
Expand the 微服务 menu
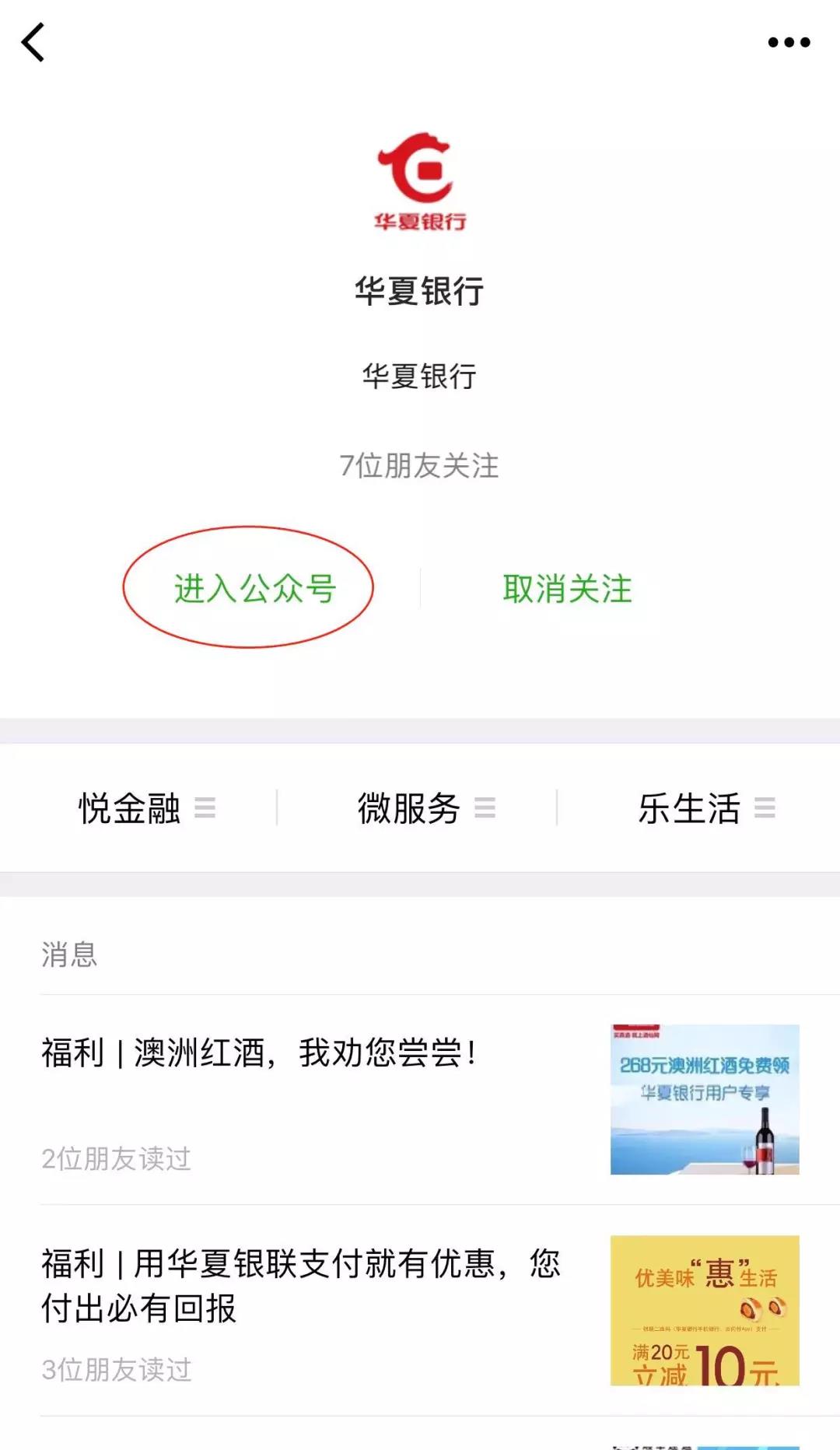pyautogui.click(x=426, y=807)
